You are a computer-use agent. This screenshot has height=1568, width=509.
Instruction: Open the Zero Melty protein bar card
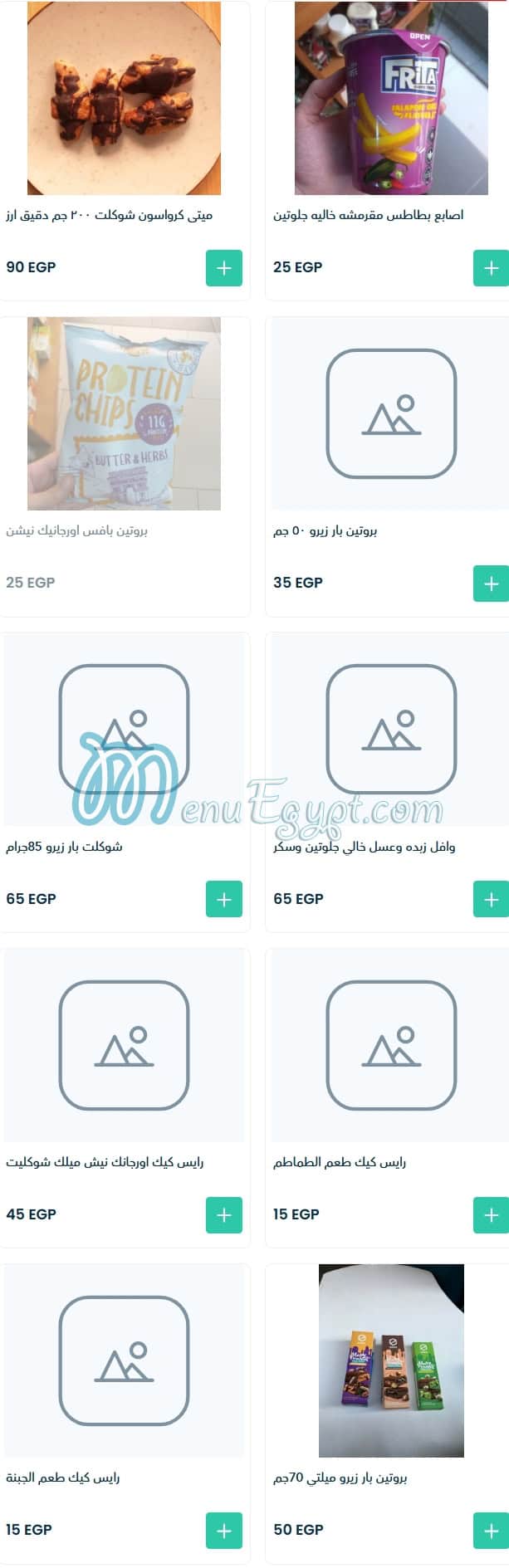pos(391,1360)
